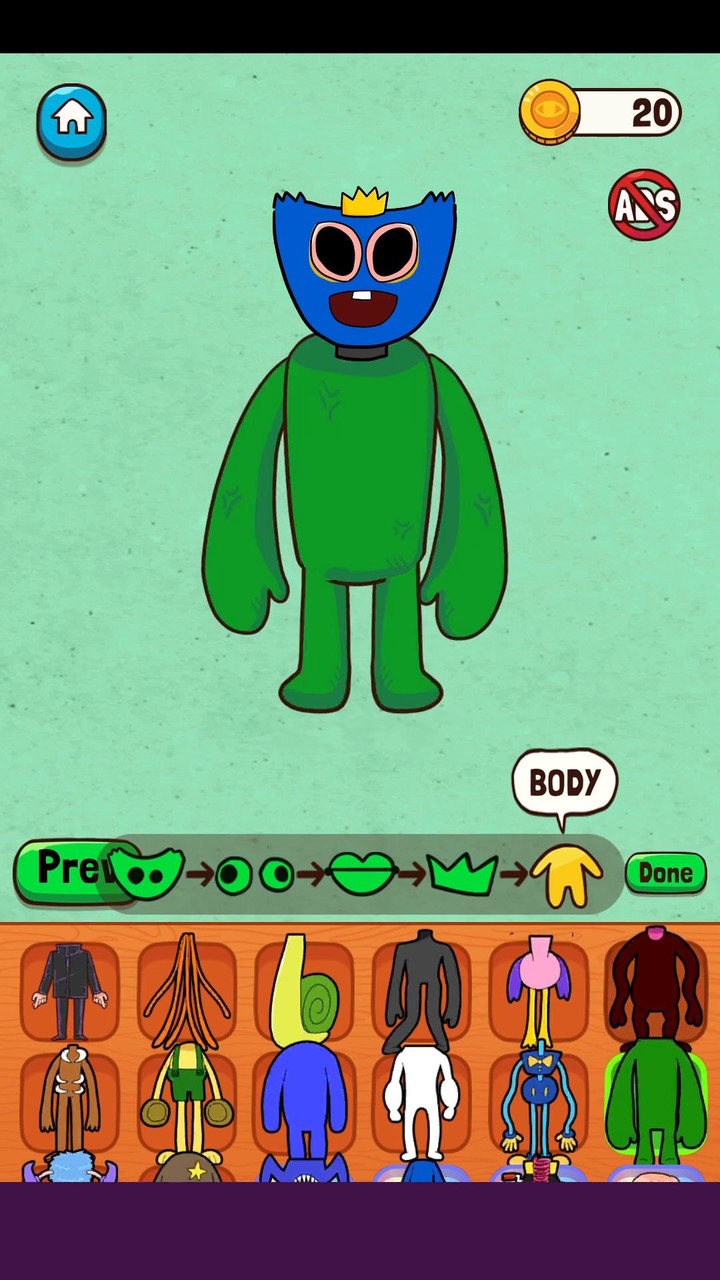
Task: Choose the body wearing green overalls
Action: (186, 1100)
